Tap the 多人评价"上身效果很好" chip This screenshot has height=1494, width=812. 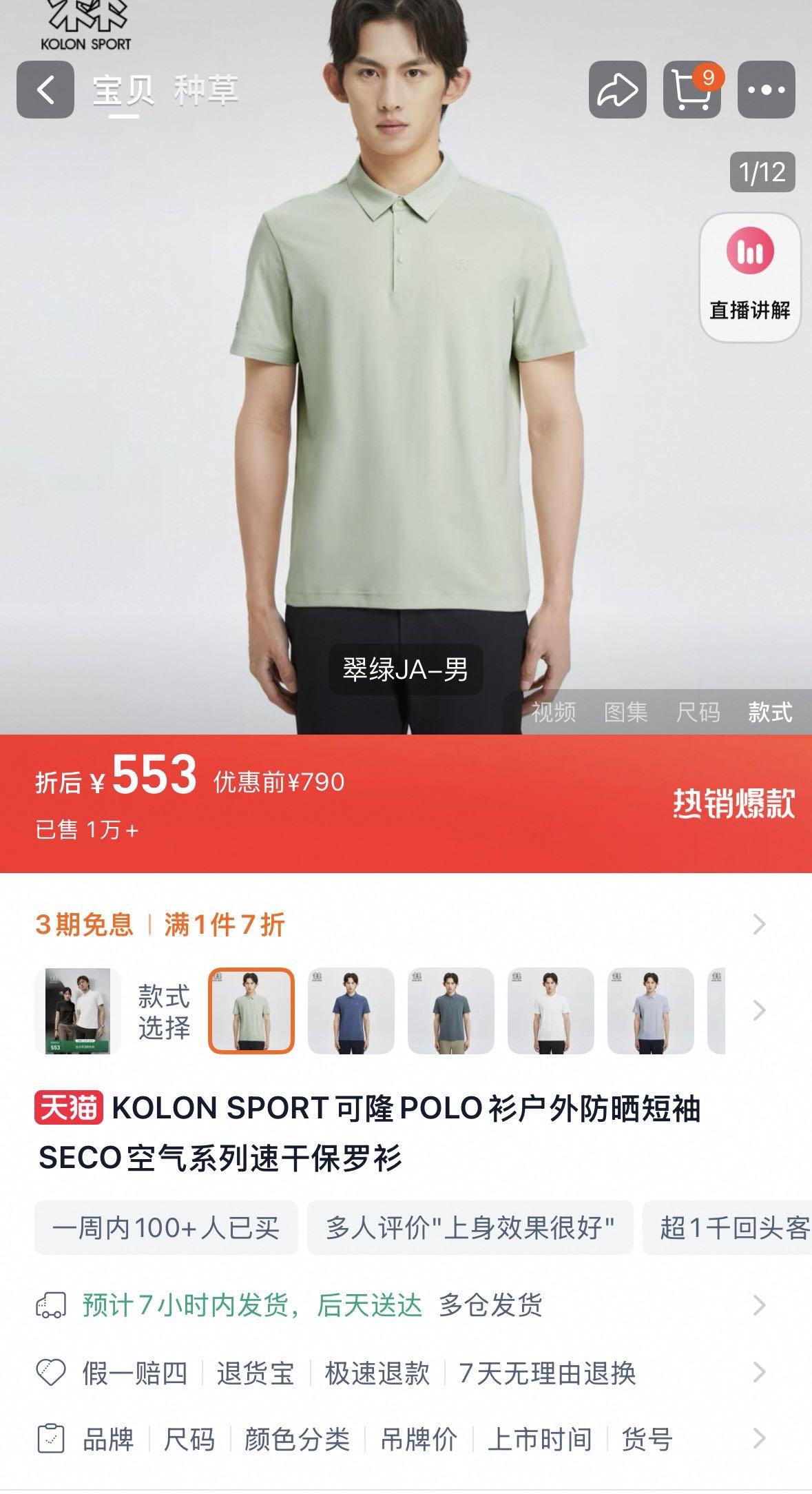click(470, 1227)
